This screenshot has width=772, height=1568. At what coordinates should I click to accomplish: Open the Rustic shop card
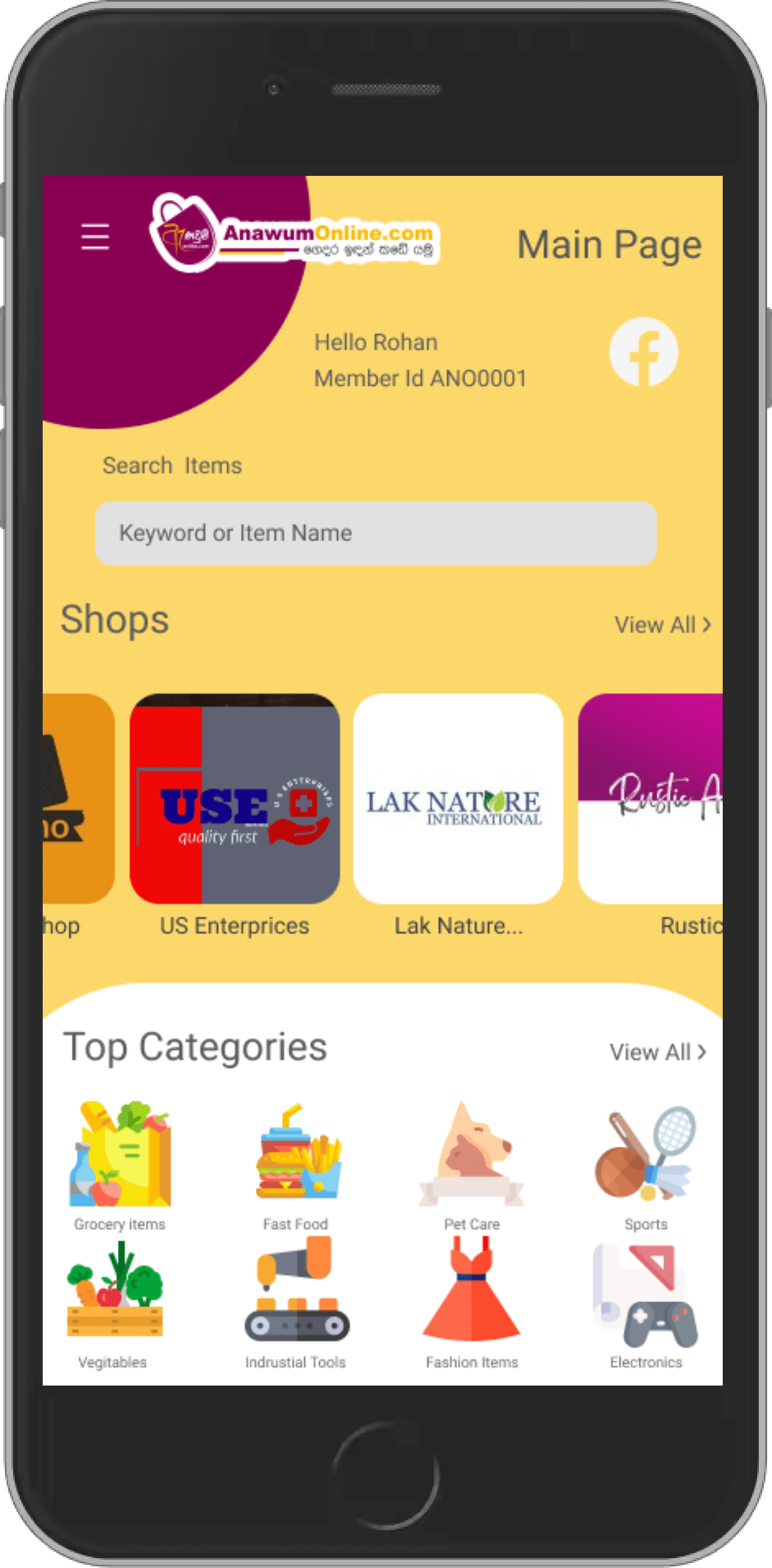[651, 799]
